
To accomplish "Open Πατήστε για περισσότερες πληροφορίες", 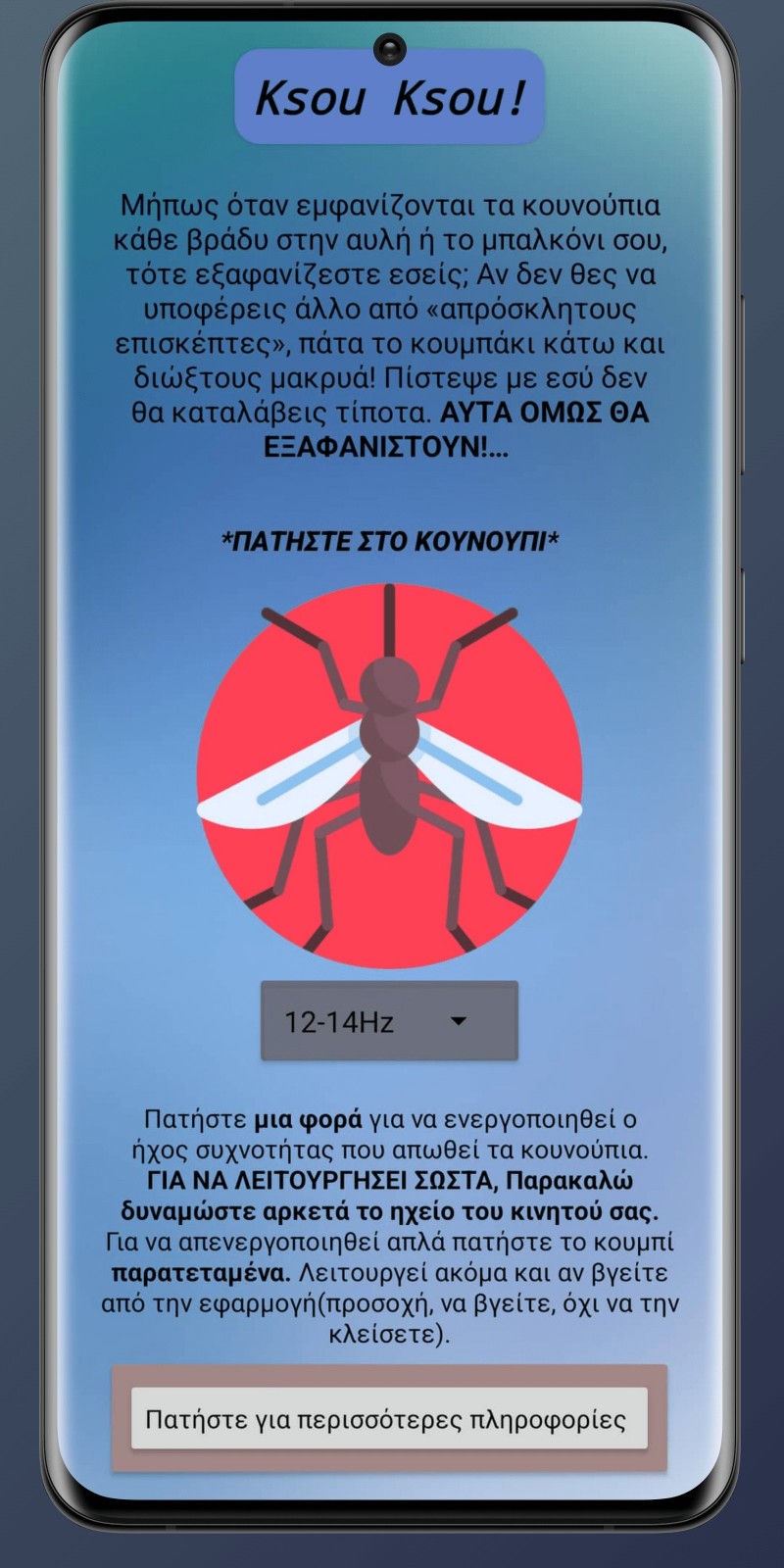I will coord(389,1419).
